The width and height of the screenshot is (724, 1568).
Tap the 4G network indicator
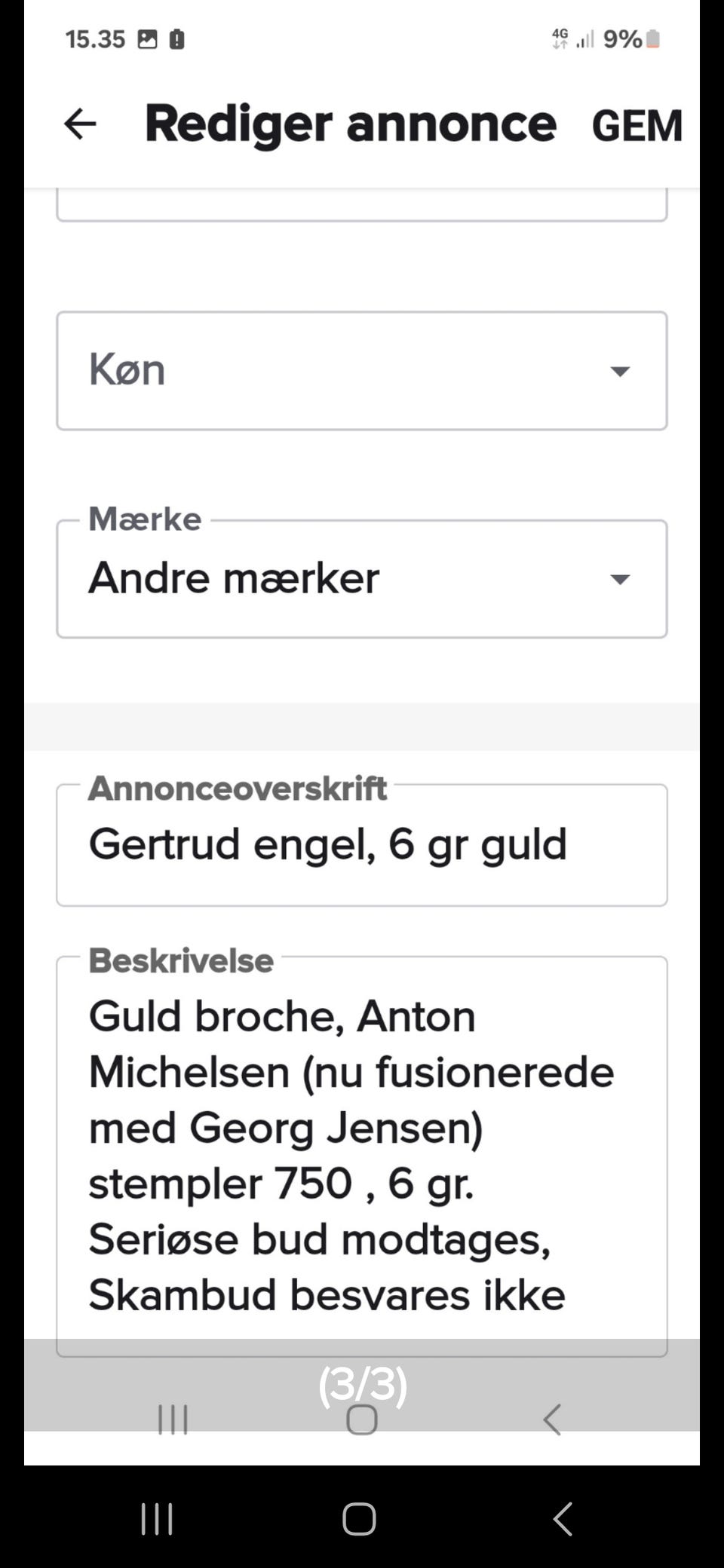(559, 38)
